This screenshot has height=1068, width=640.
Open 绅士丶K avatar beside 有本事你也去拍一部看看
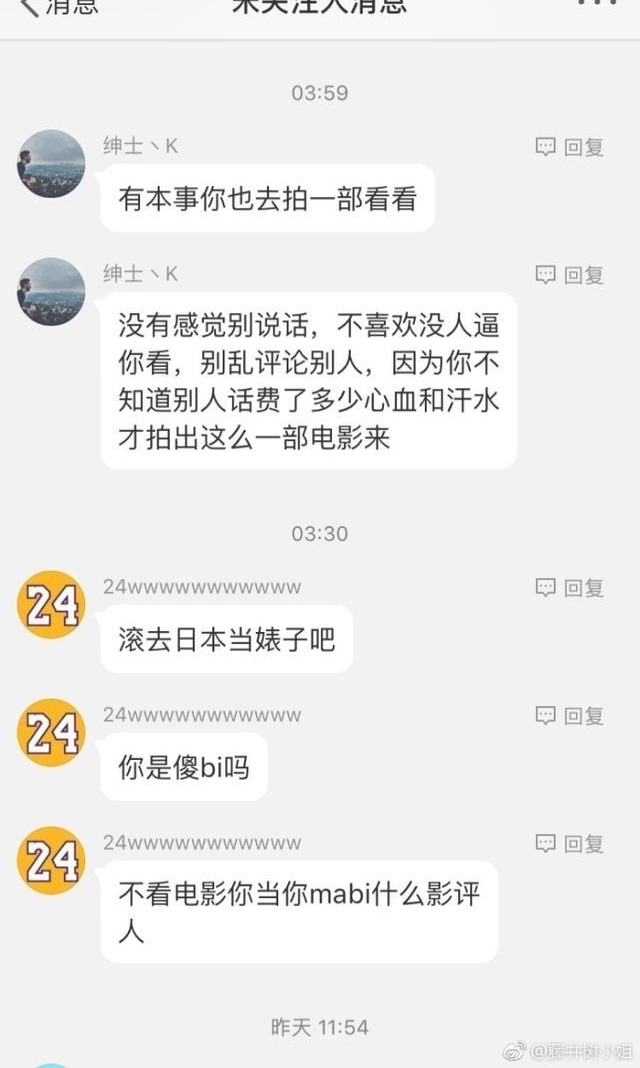51,163
